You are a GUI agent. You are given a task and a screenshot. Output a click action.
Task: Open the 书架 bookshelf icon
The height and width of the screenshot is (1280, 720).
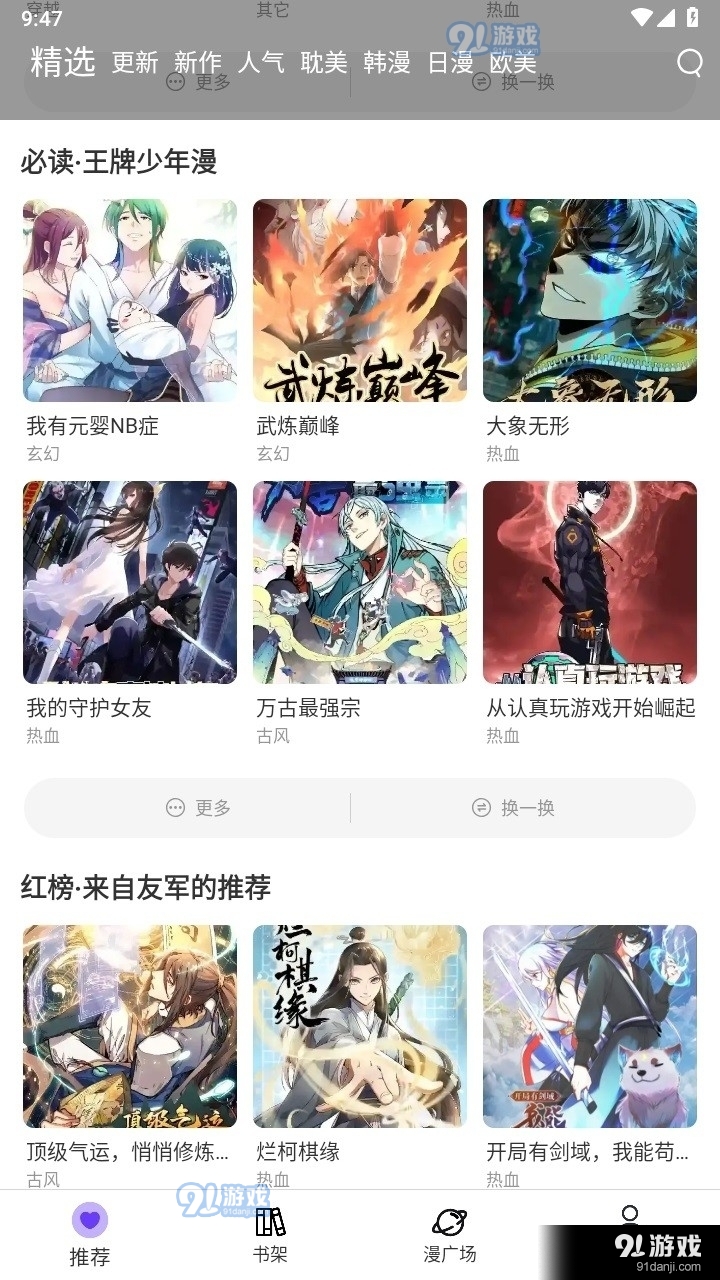269,1221
